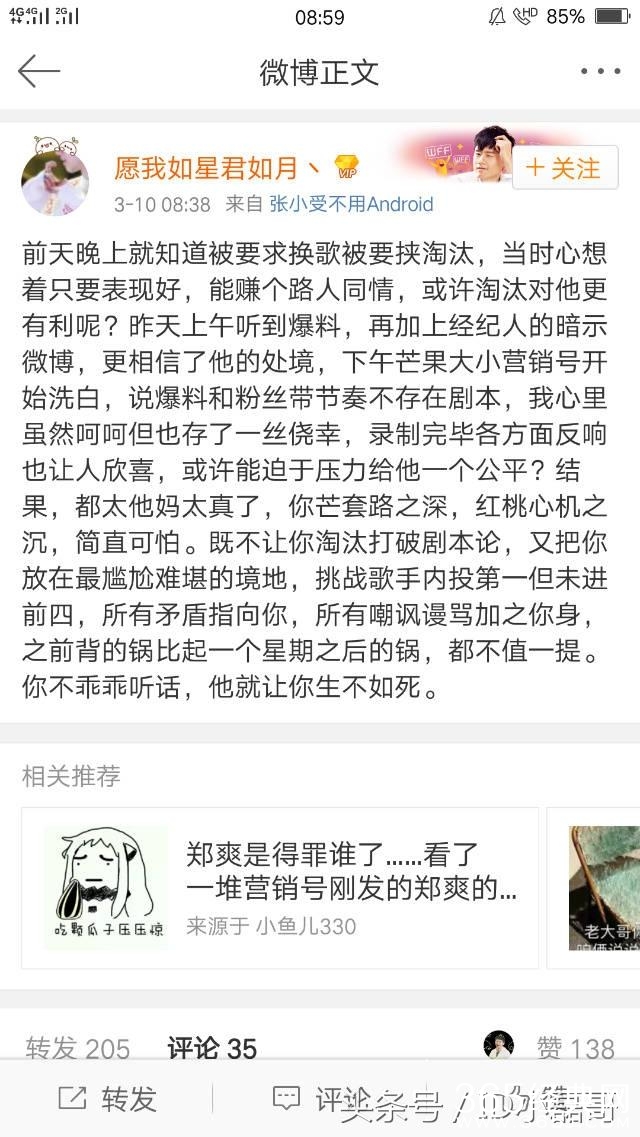Image resolution: width=640 pixels, height=1137 pixels.
Task: Open the poster's profile avatar
Action: click(x=55, y=182)
